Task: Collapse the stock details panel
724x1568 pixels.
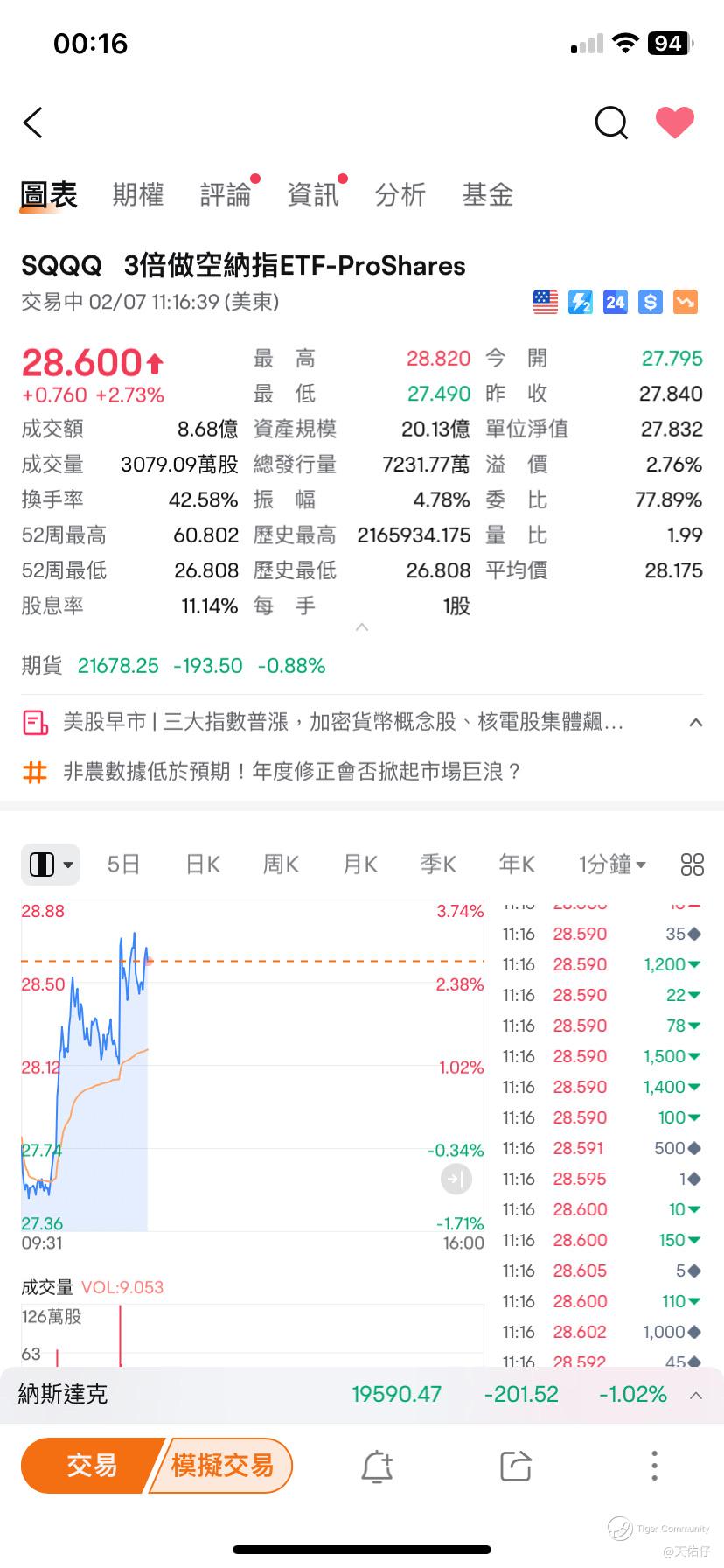Action: pos(362,627)
